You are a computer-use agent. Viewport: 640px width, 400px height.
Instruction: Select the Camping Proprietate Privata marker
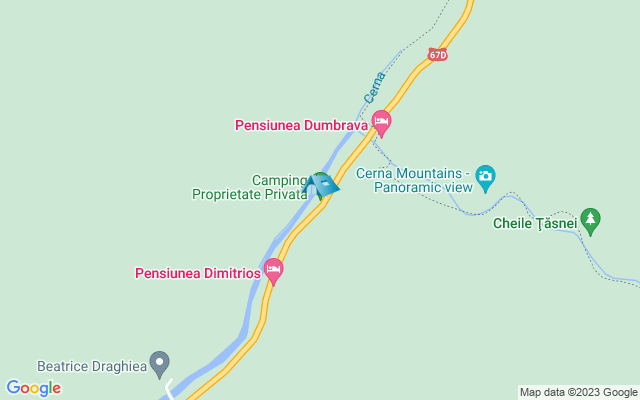click(321, 185)
